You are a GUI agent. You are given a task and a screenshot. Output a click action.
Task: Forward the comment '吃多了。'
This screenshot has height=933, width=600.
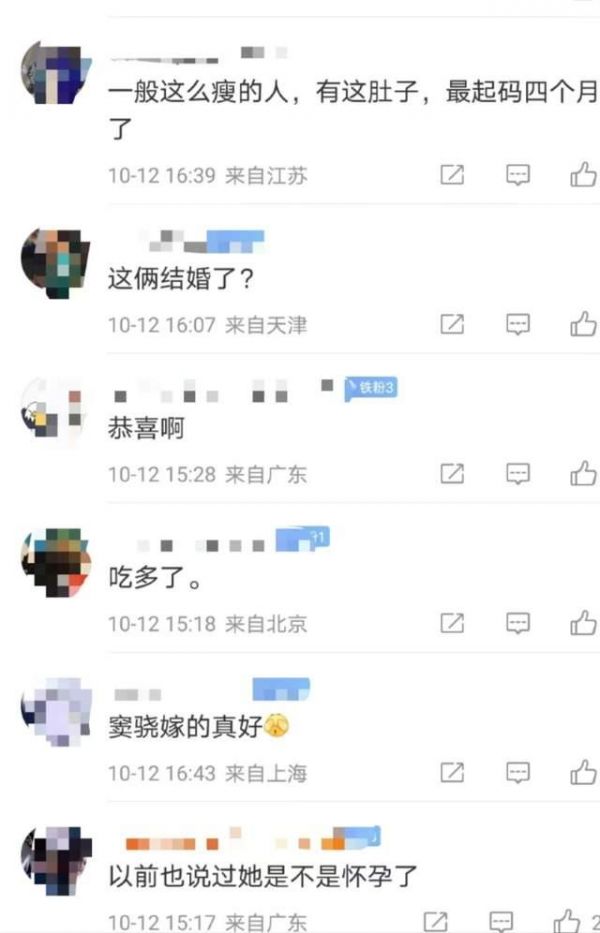coord(452,623)
